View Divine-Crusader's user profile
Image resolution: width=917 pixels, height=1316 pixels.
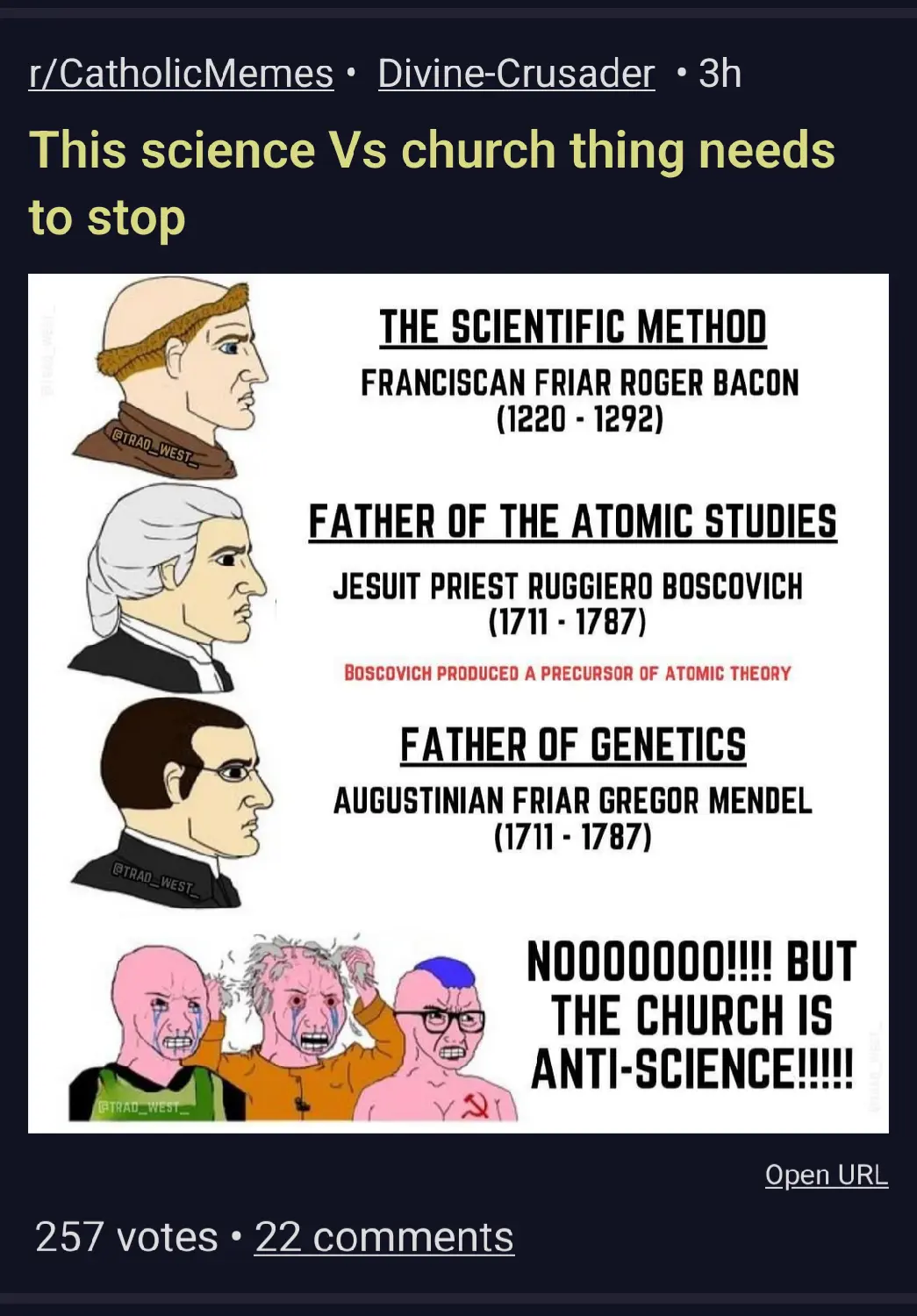pyautogui.click(x=516, y=74)
